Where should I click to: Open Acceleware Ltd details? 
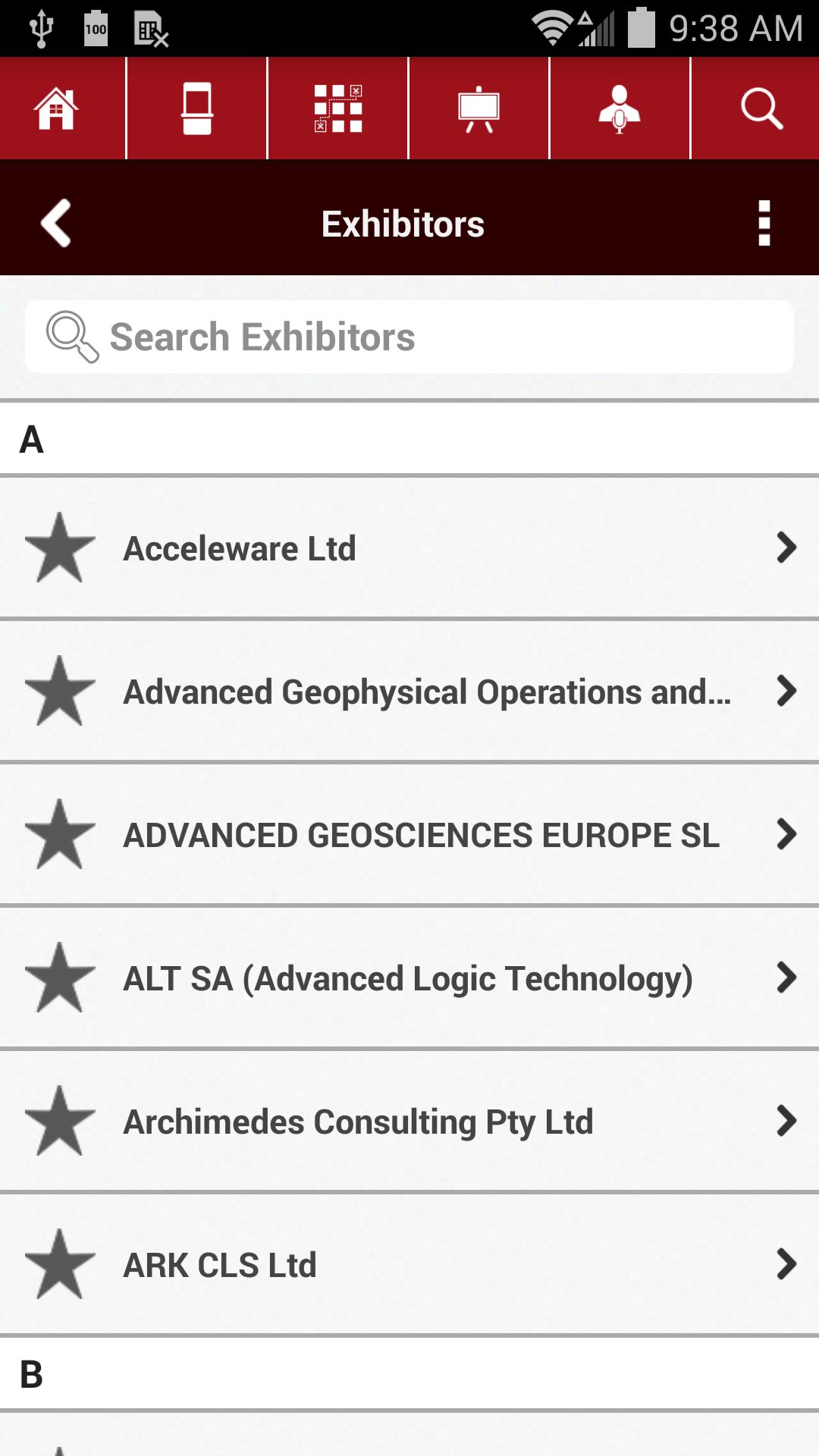[x=425, y=548]
